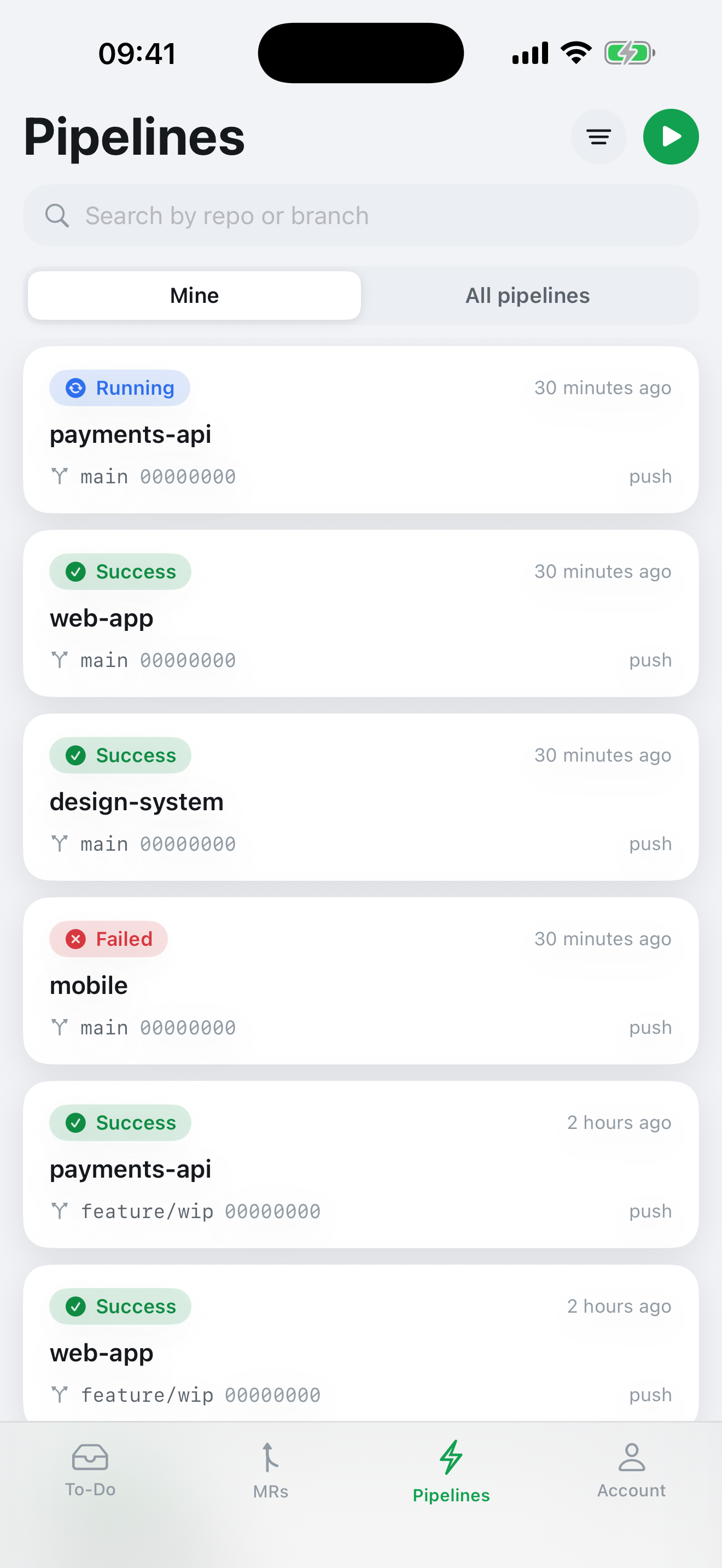View the design-system pipeline card

[x=361, y=797]
